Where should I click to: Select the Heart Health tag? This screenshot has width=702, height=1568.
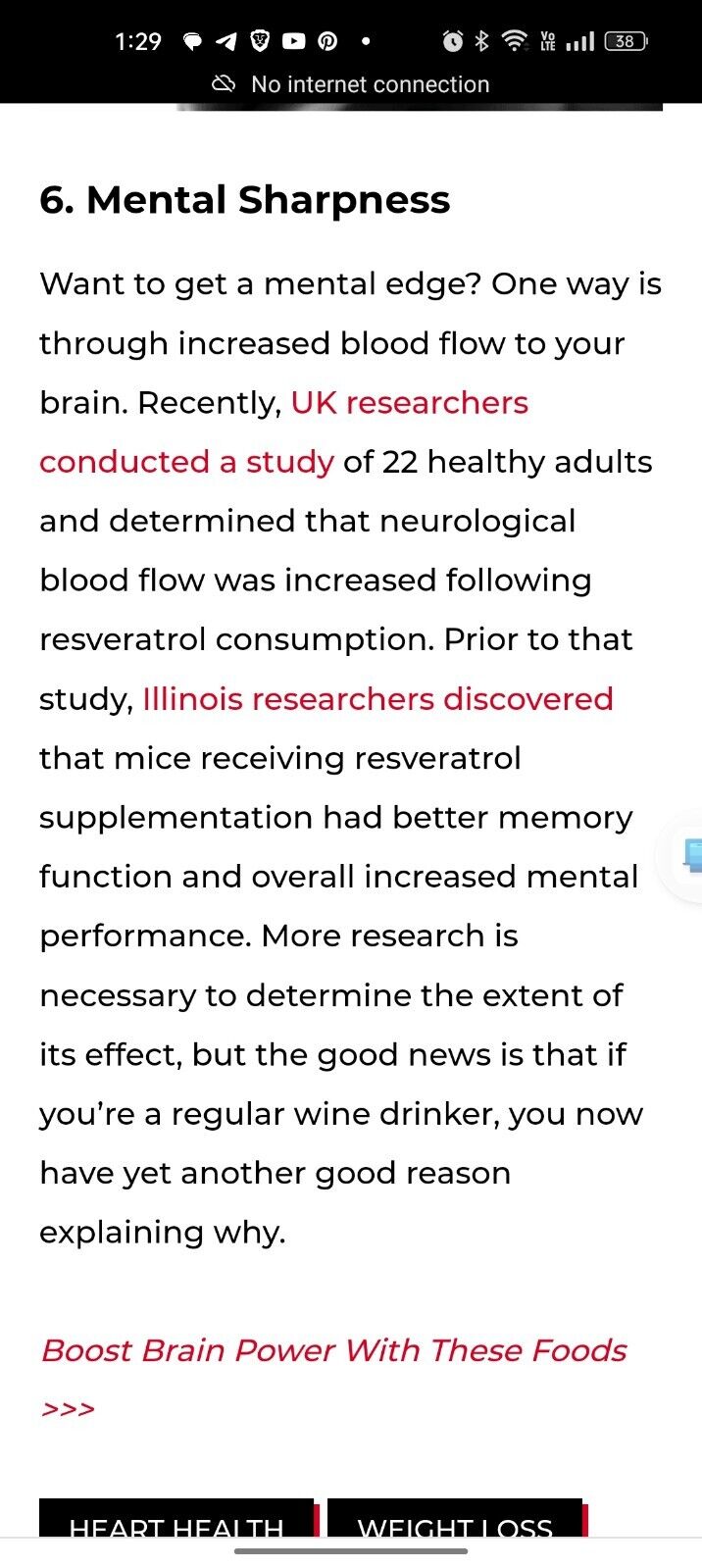176,1521
